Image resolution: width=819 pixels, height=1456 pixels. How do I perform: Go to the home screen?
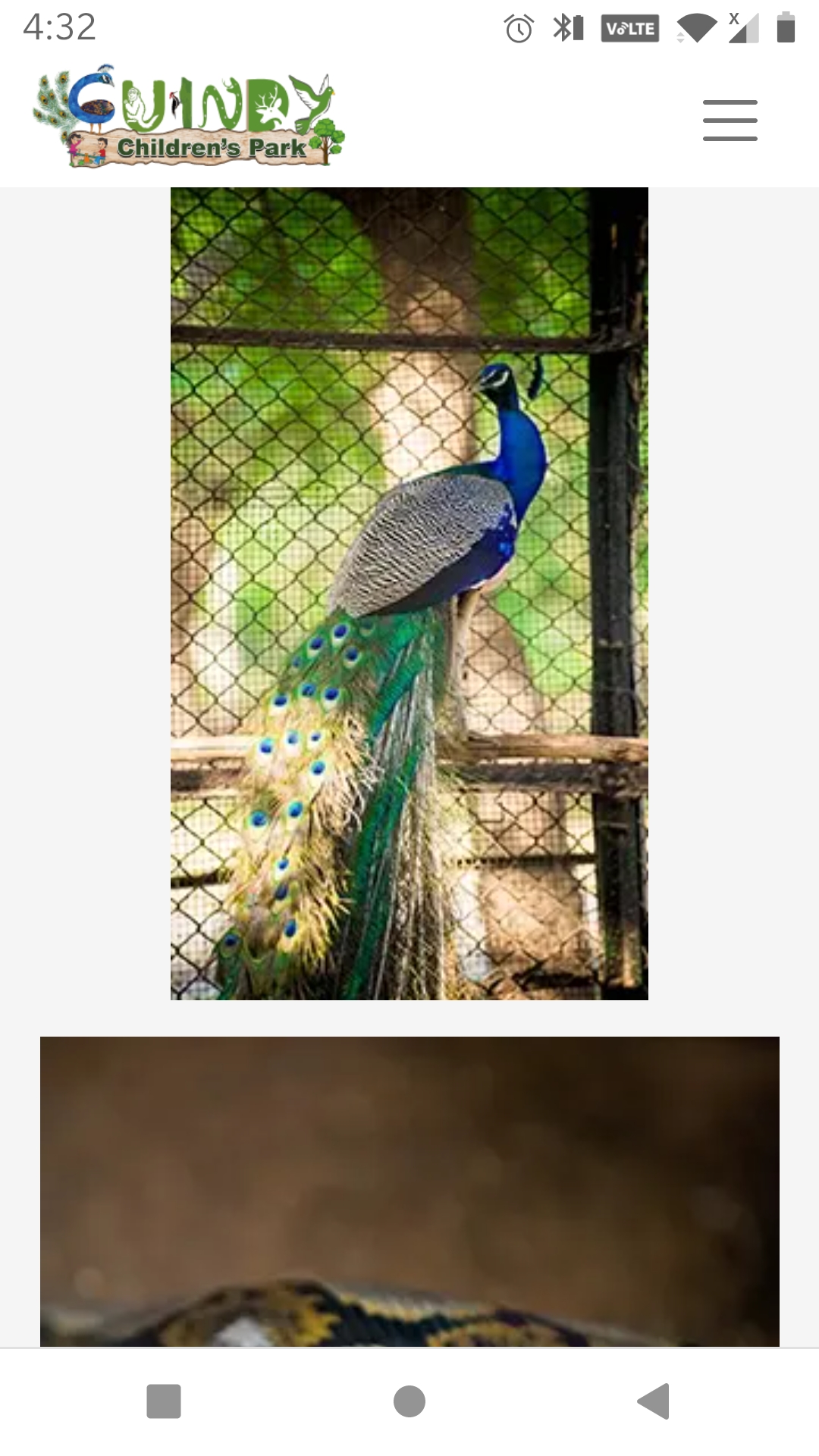409,1401
